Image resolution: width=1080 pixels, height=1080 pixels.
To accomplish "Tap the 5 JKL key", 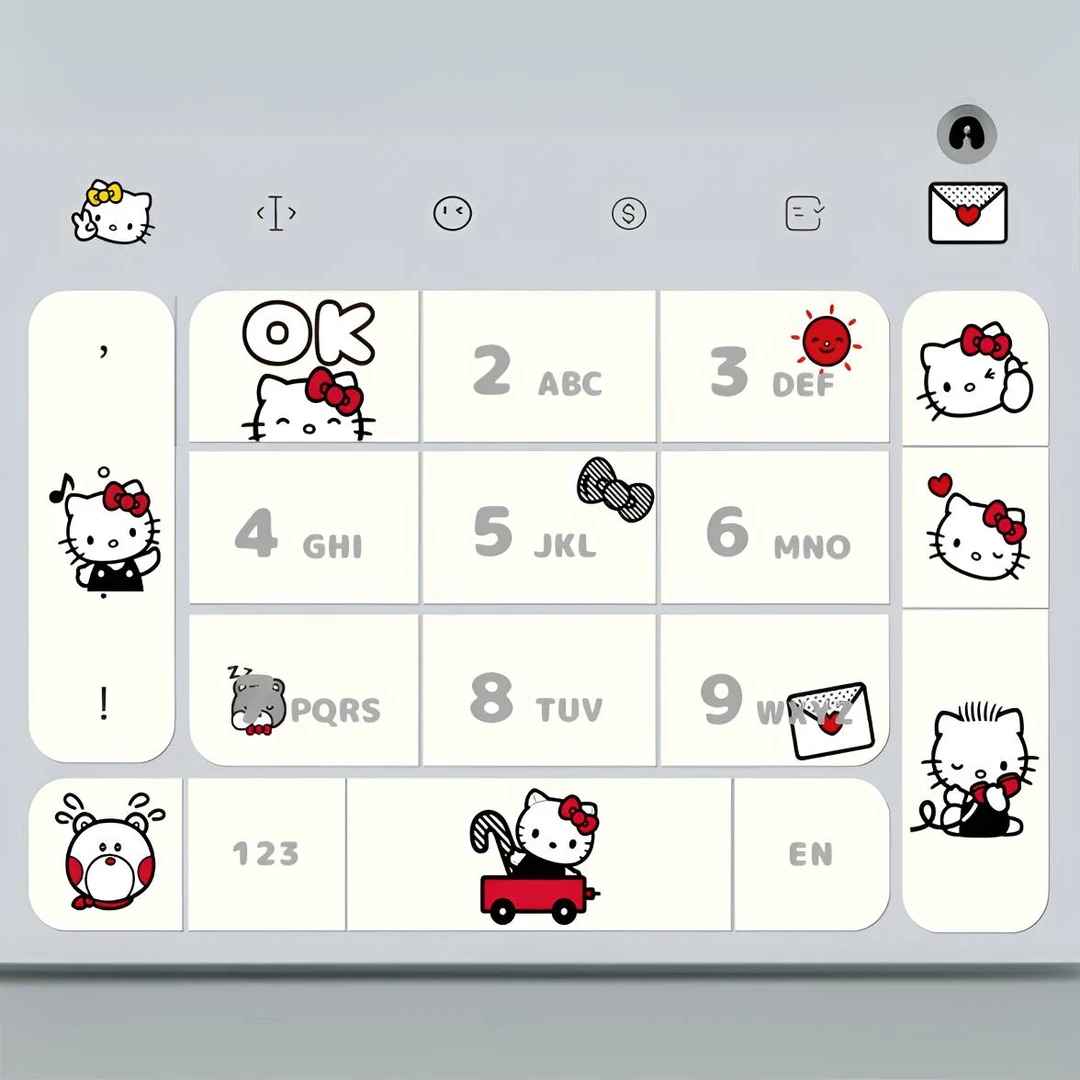I will (x=539, y=528).
